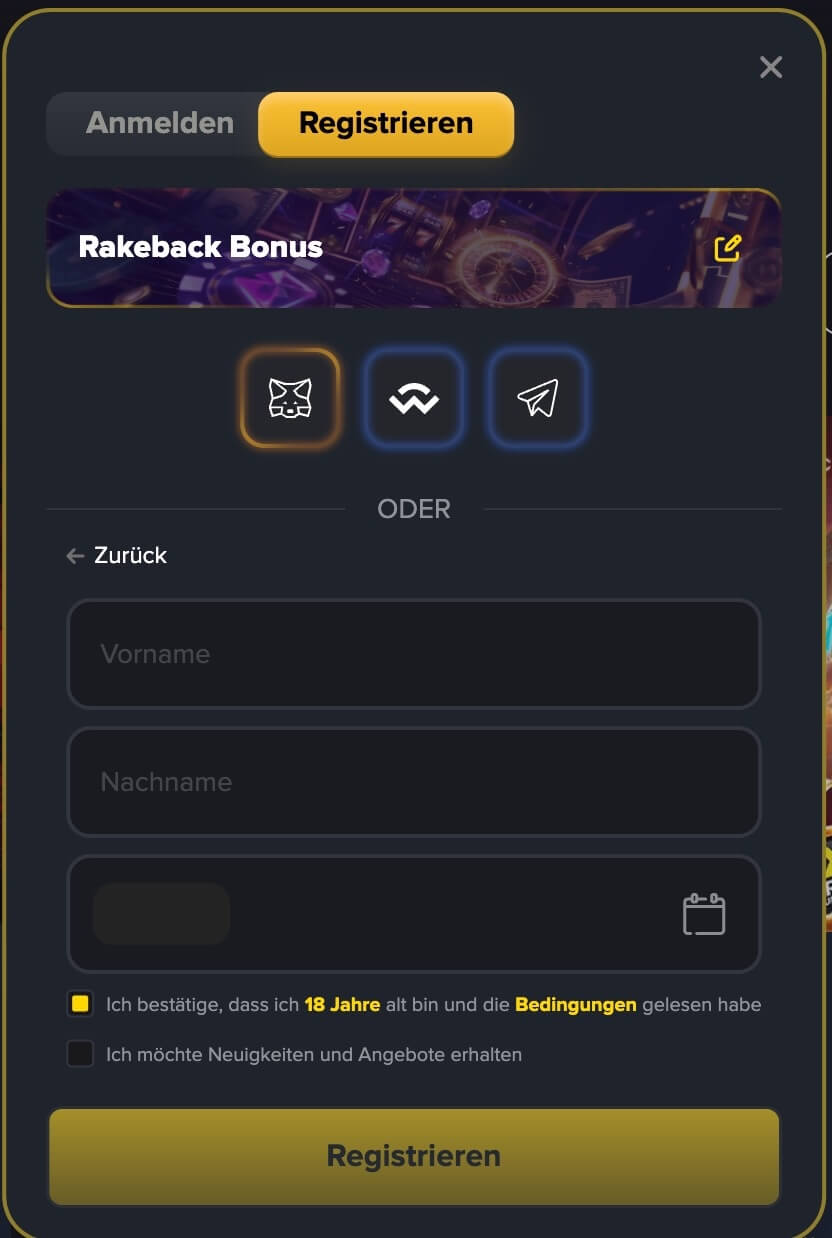Viewport: 832px width, 1238px height.
Task: Focus the Vorname input field
Action: (x=414, y=654)
